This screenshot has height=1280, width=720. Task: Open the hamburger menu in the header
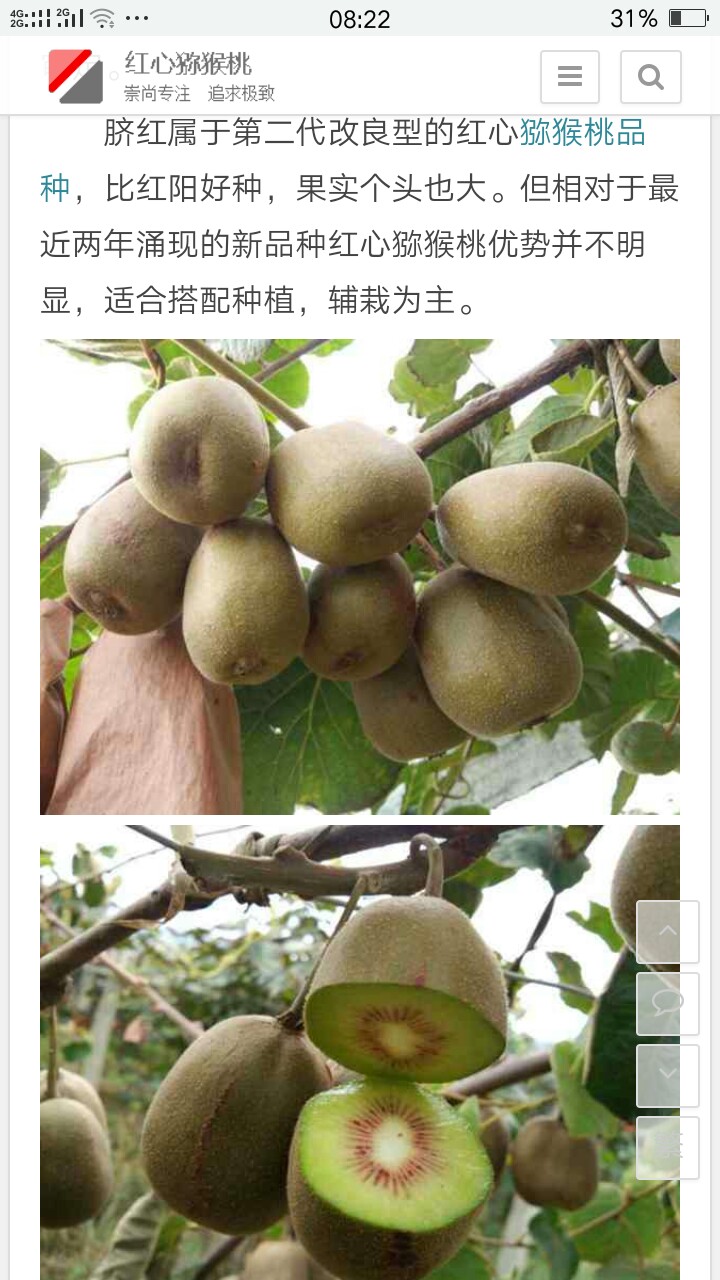point(570,77)
